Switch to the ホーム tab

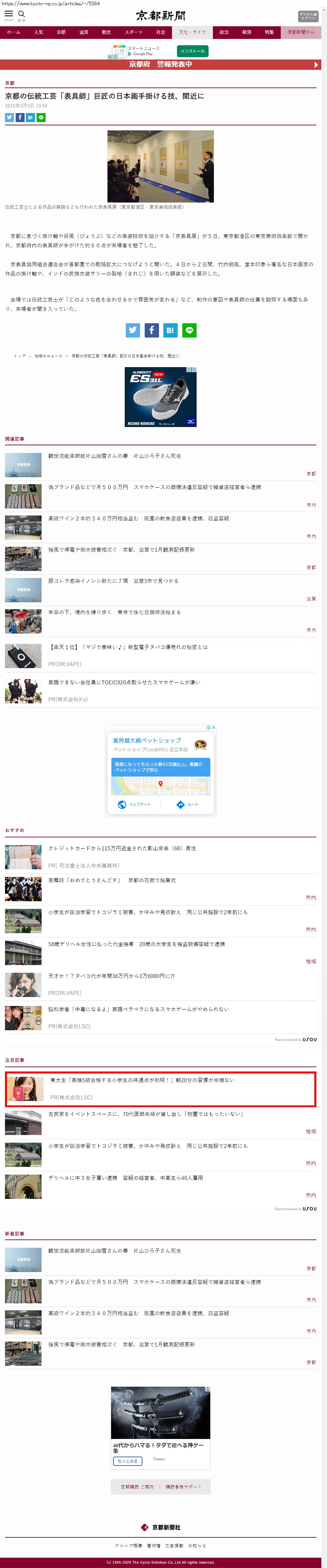(x=13, y=32)
